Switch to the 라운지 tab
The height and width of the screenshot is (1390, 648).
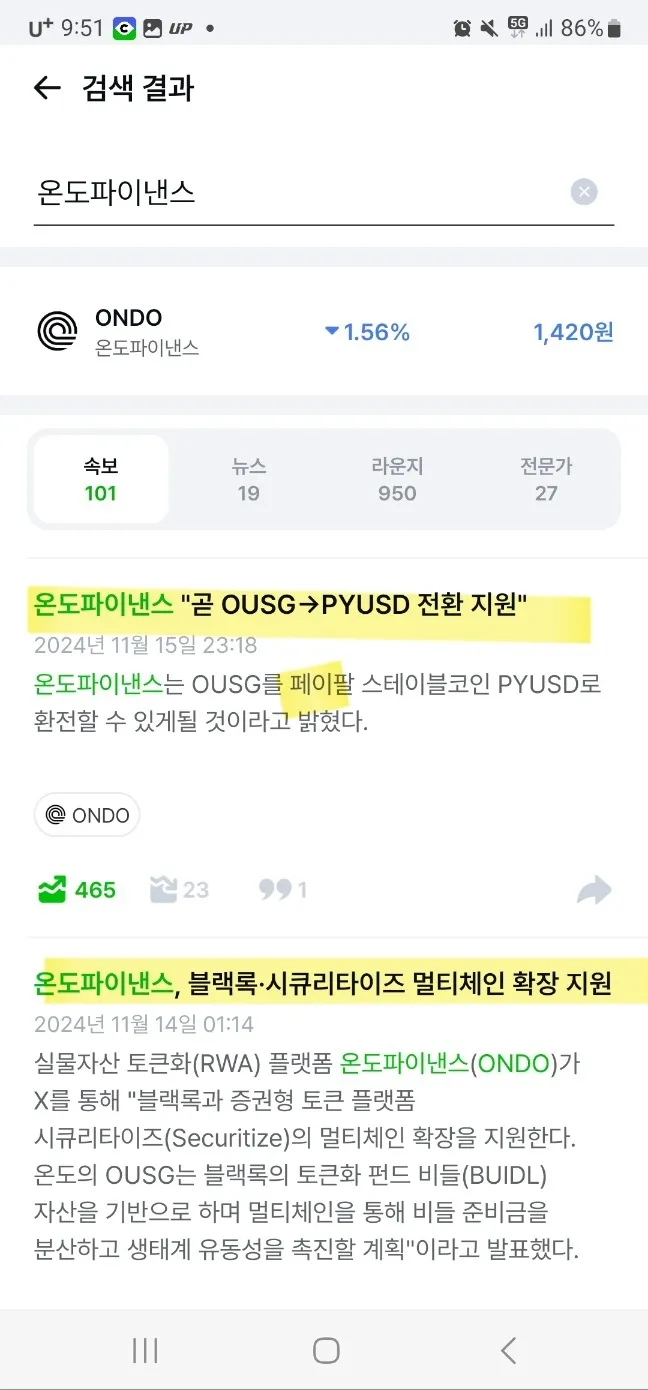(397, 479)
